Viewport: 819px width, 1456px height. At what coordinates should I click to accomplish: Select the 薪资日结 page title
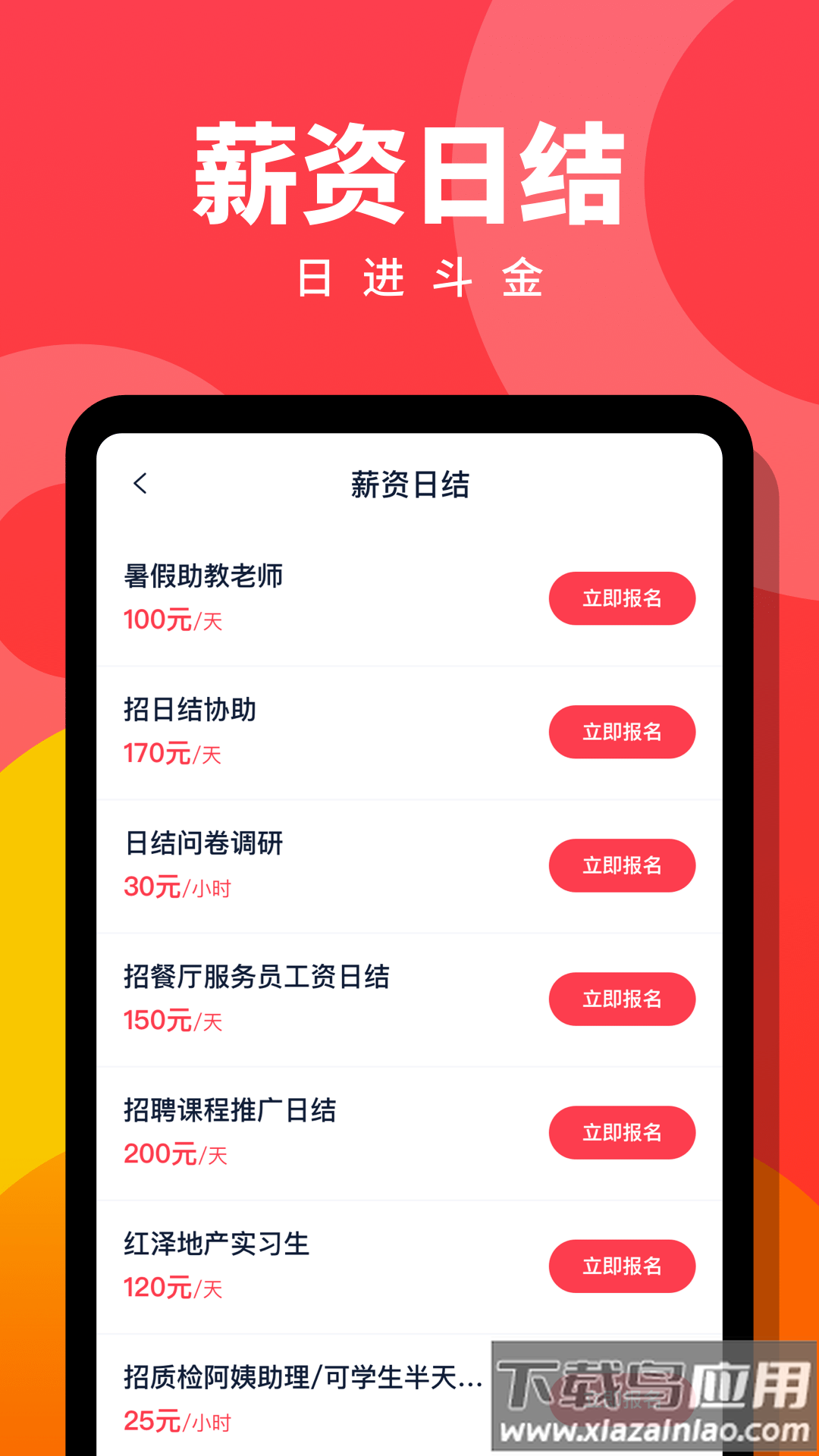(409, 485)
